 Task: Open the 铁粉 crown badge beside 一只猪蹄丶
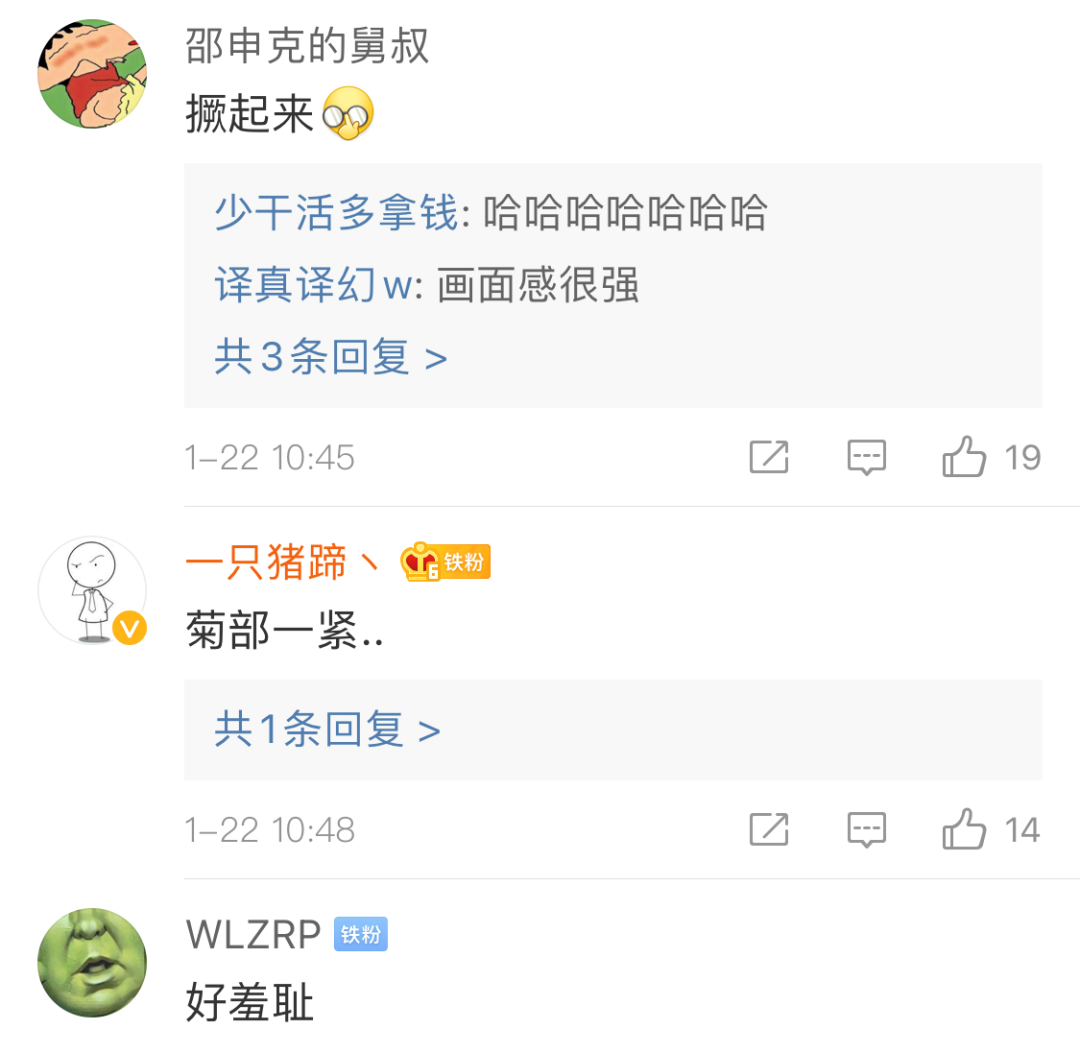click(x=446, y=563)
